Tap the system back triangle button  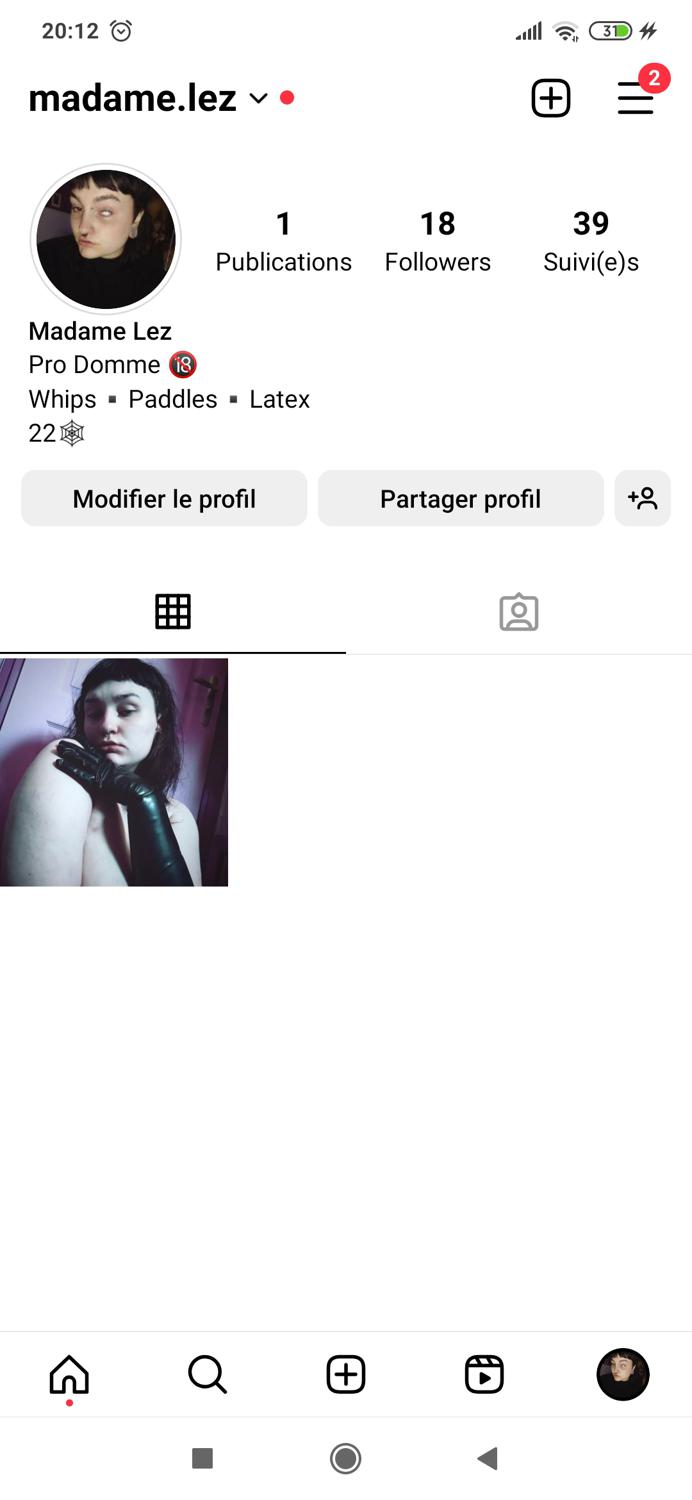click(487, 1459)
